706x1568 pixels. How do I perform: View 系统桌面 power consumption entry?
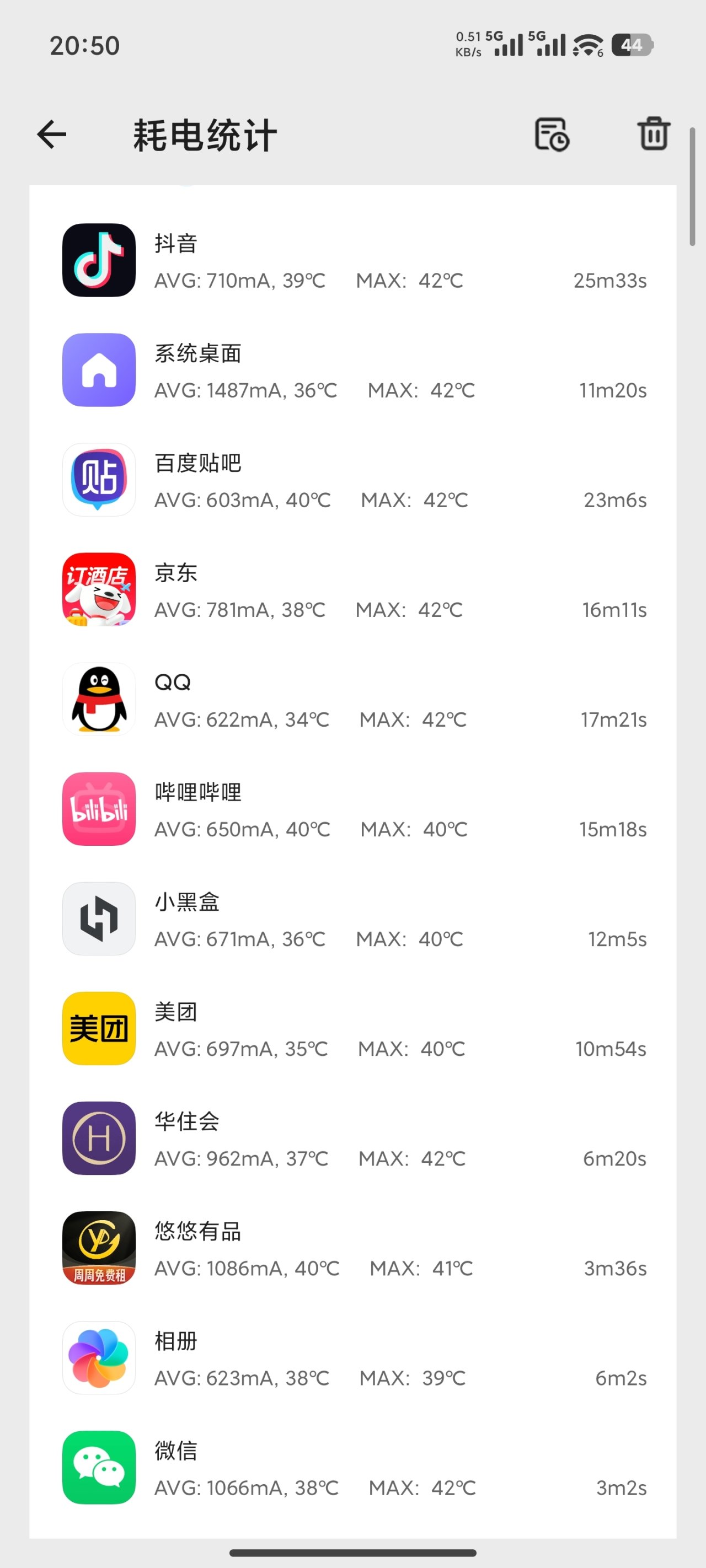(354, 370)
